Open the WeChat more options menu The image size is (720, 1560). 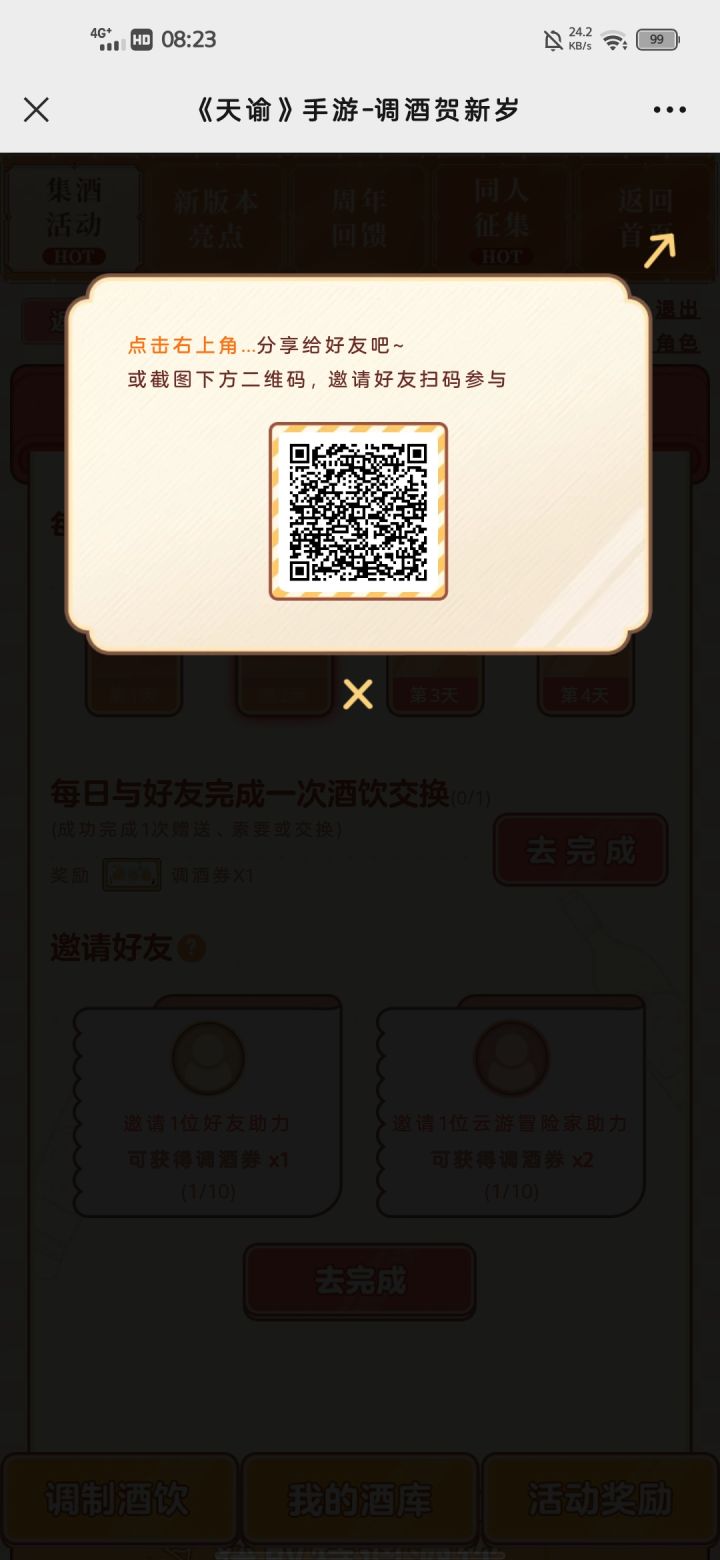click(668, 110)
